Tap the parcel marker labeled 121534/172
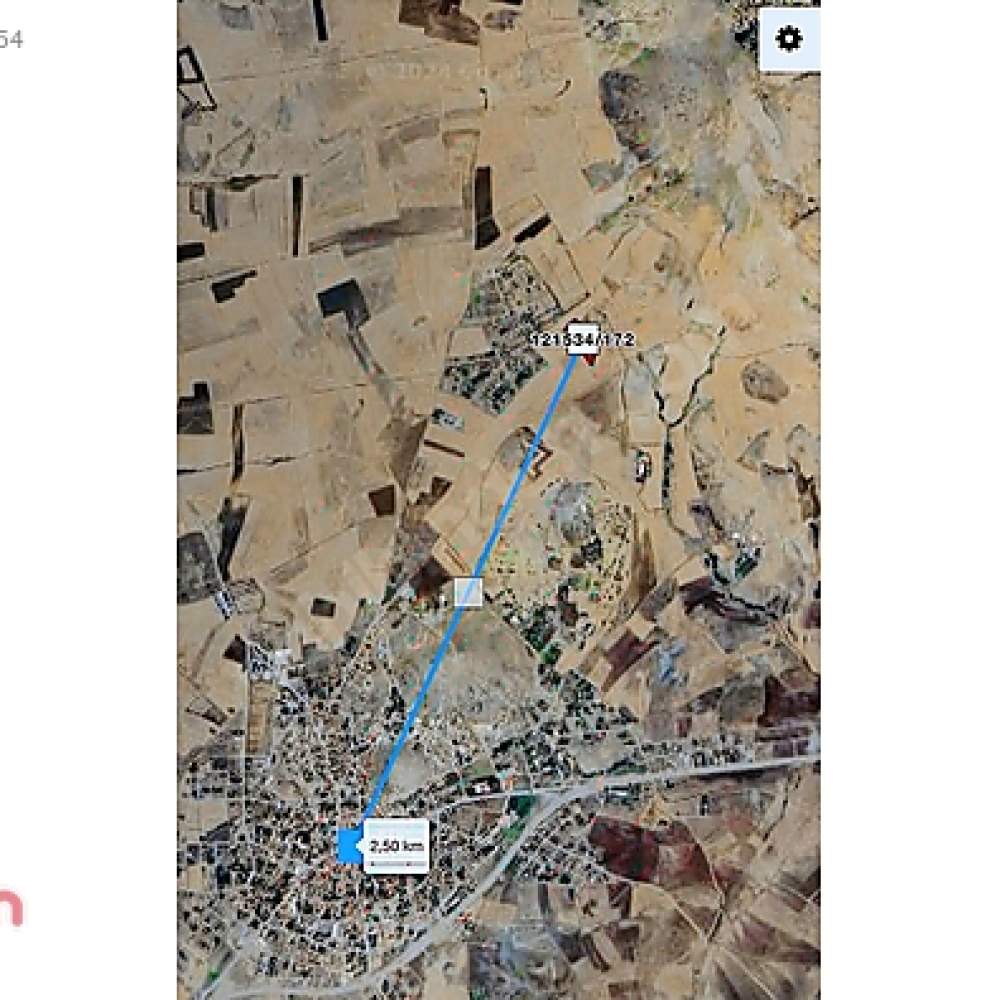1000x1000 pixels. click(583, 340)
